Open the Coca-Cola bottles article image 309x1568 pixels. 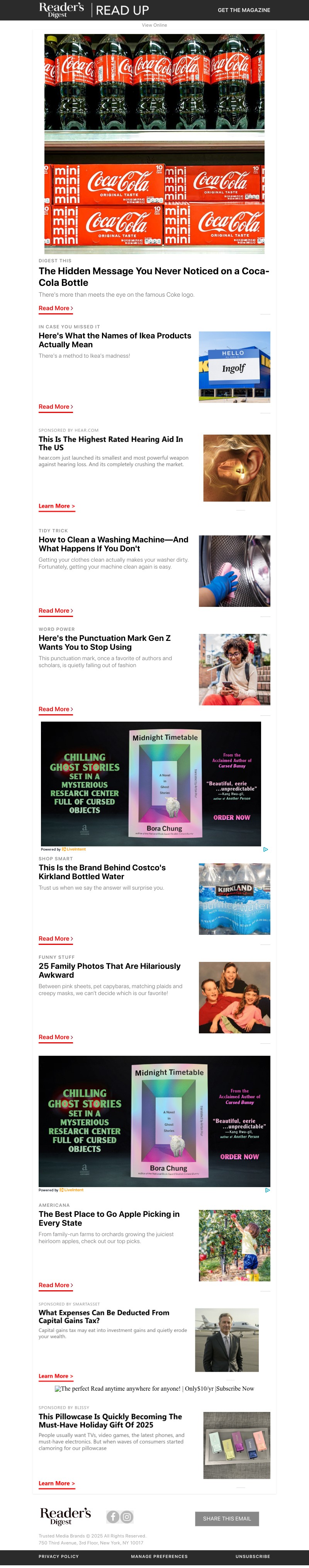coord(154,144)
